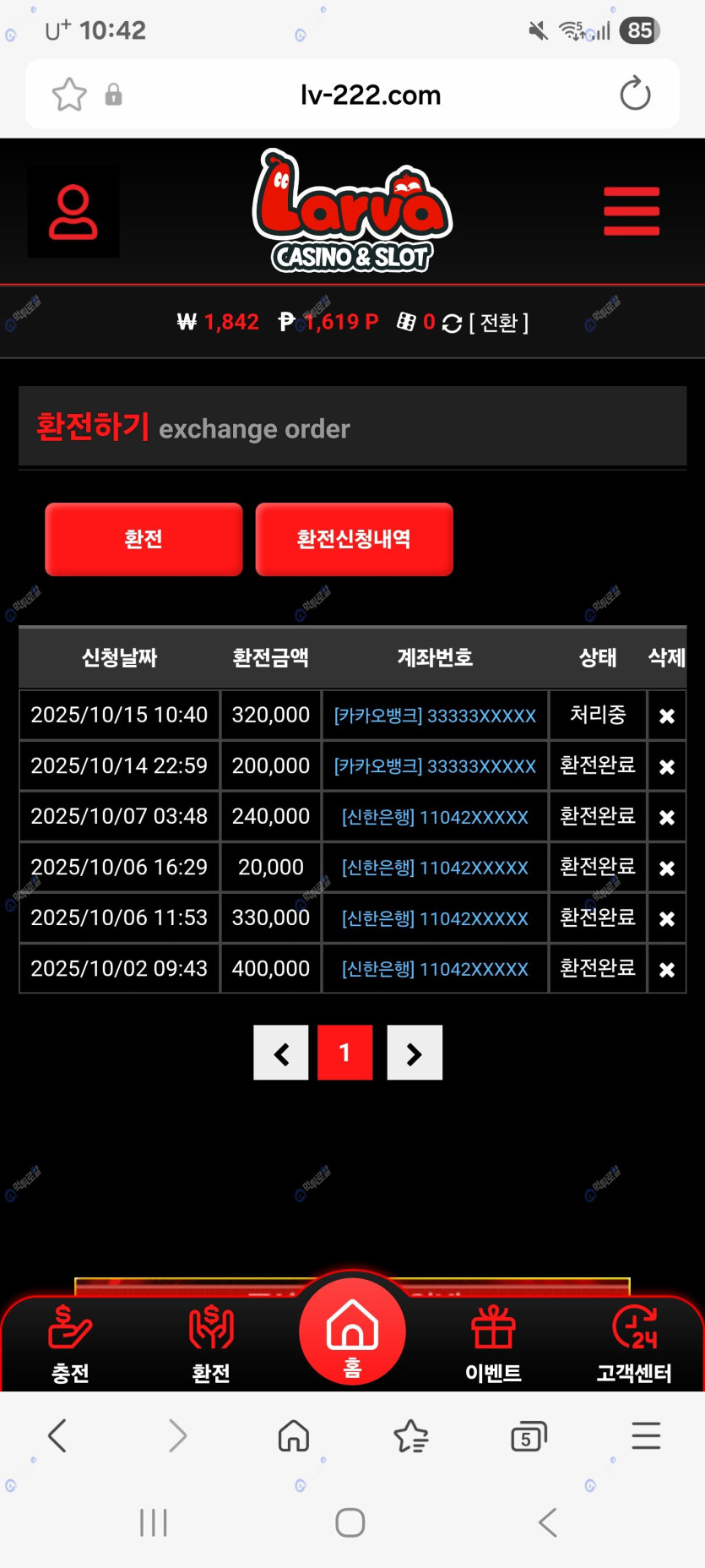Delete the 2025/10/14 22:59 record

pyautogui.click(x=666, y=766)
